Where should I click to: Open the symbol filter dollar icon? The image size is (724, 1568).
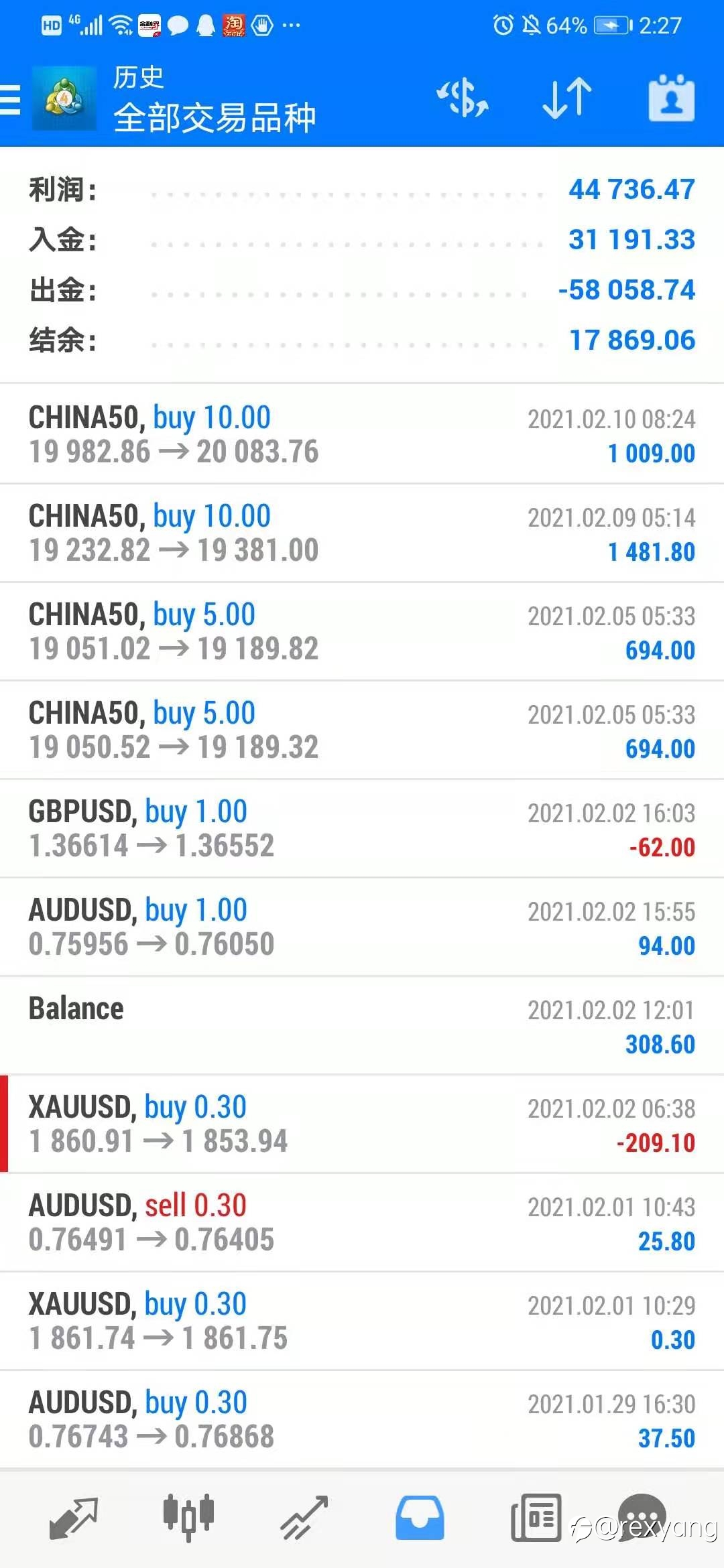point(463,99)
